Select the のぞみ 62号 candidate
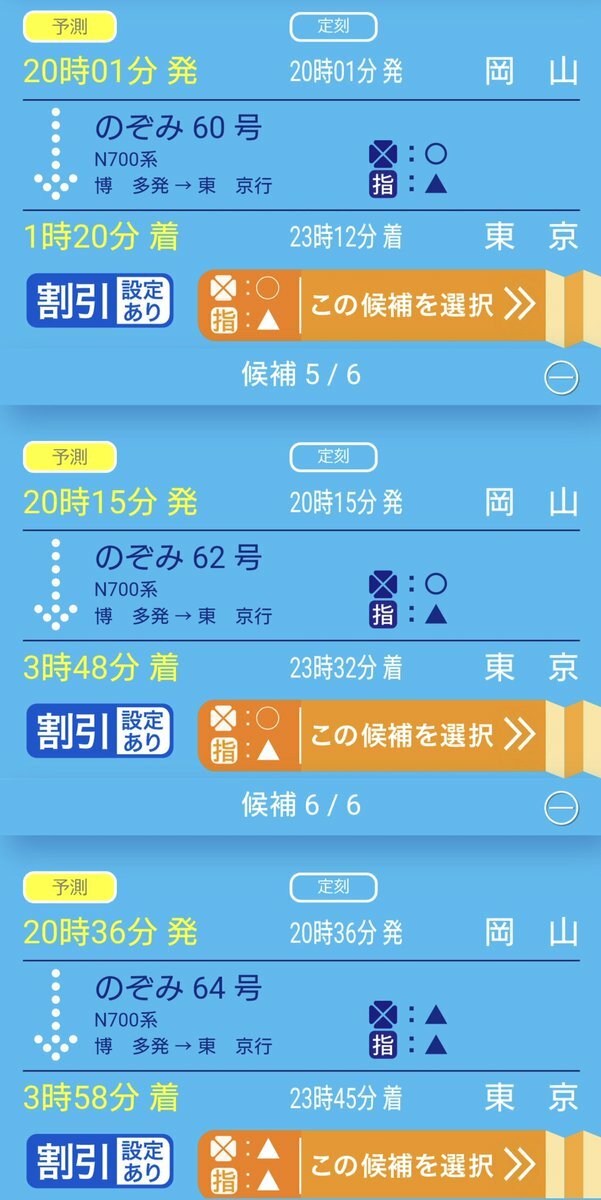The height and width of the screenshot is (1200, 601). (x=422, y=736)
